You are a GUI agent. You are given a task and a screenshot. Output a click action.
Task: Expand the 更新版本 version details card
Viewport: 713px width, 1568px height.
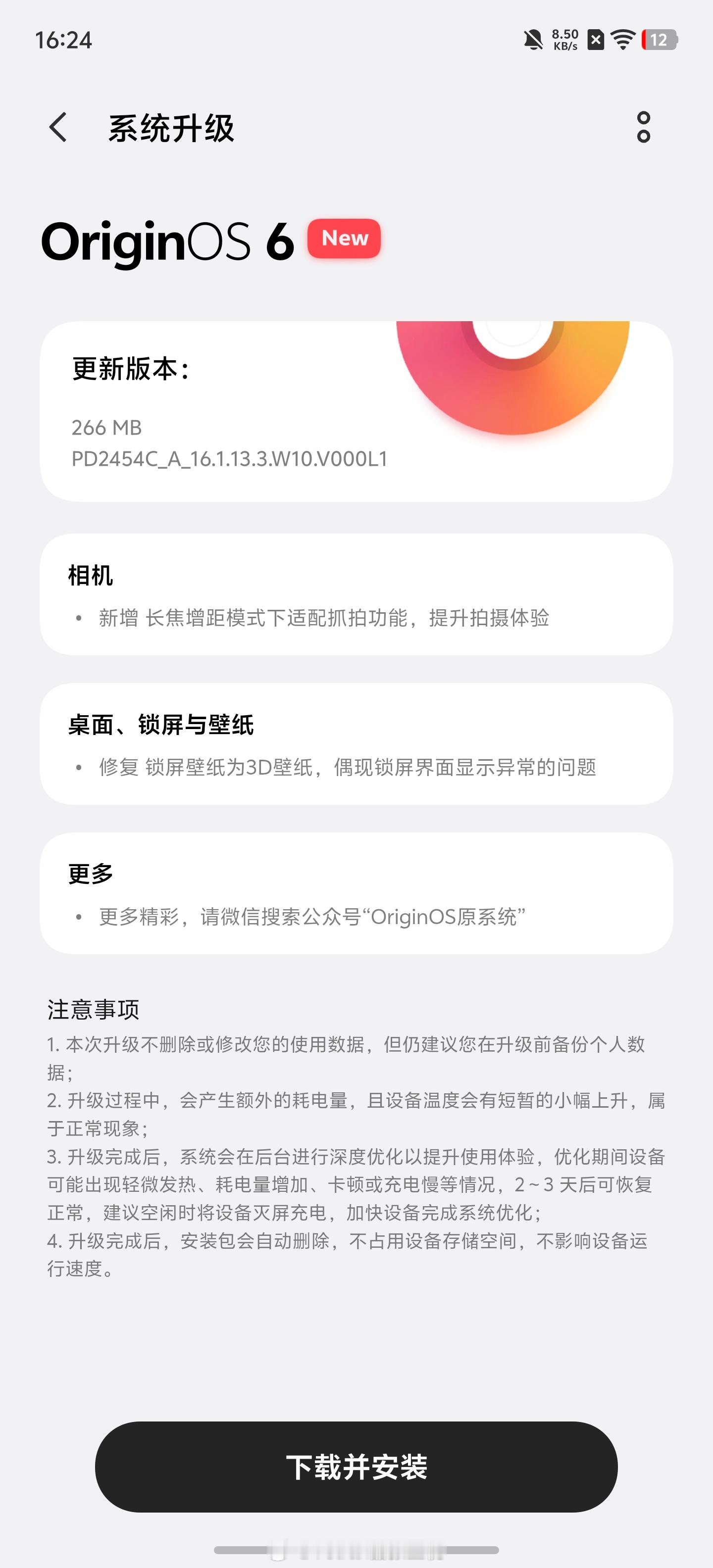356,408
